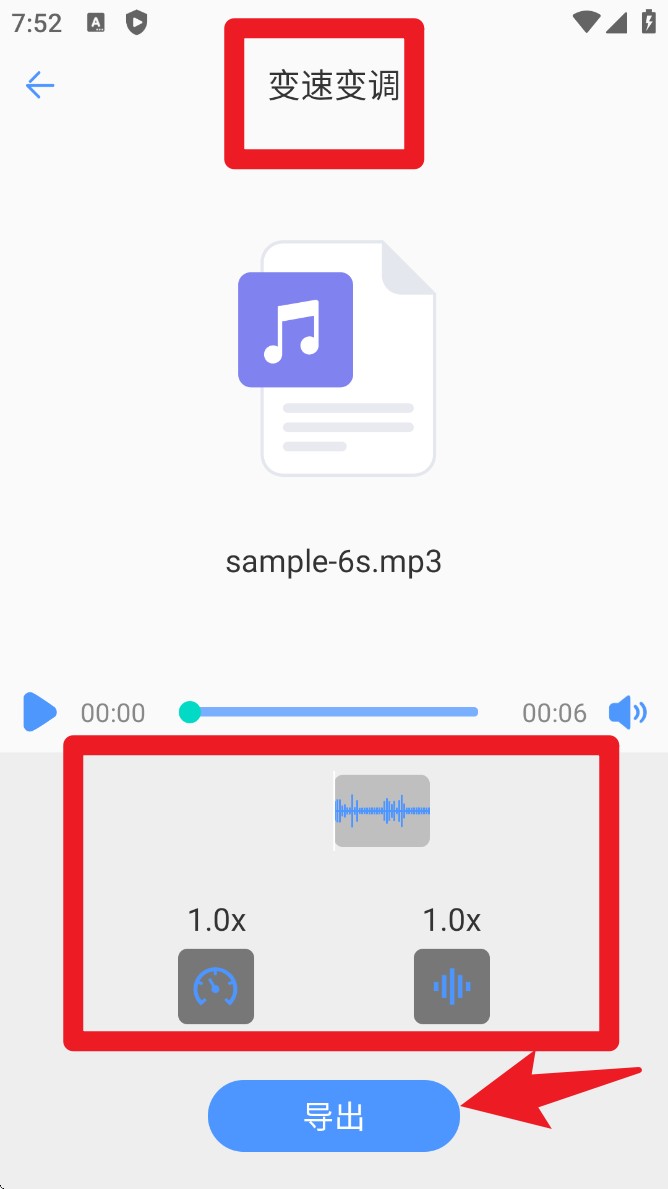
Task: Open the speed adjustment gauge button
Action: coord(216,987)
